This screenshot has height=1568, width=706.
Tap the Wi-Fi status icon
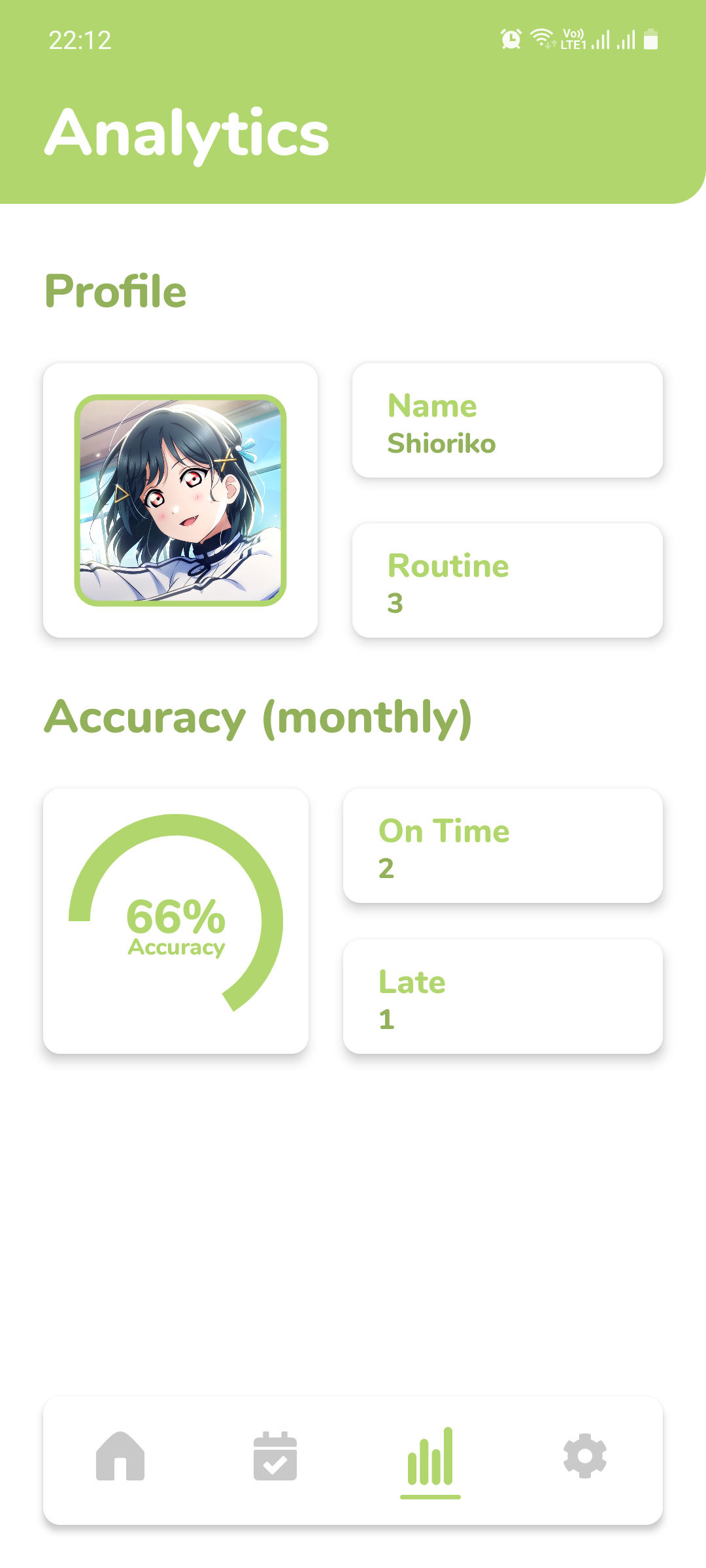[543, 38]
